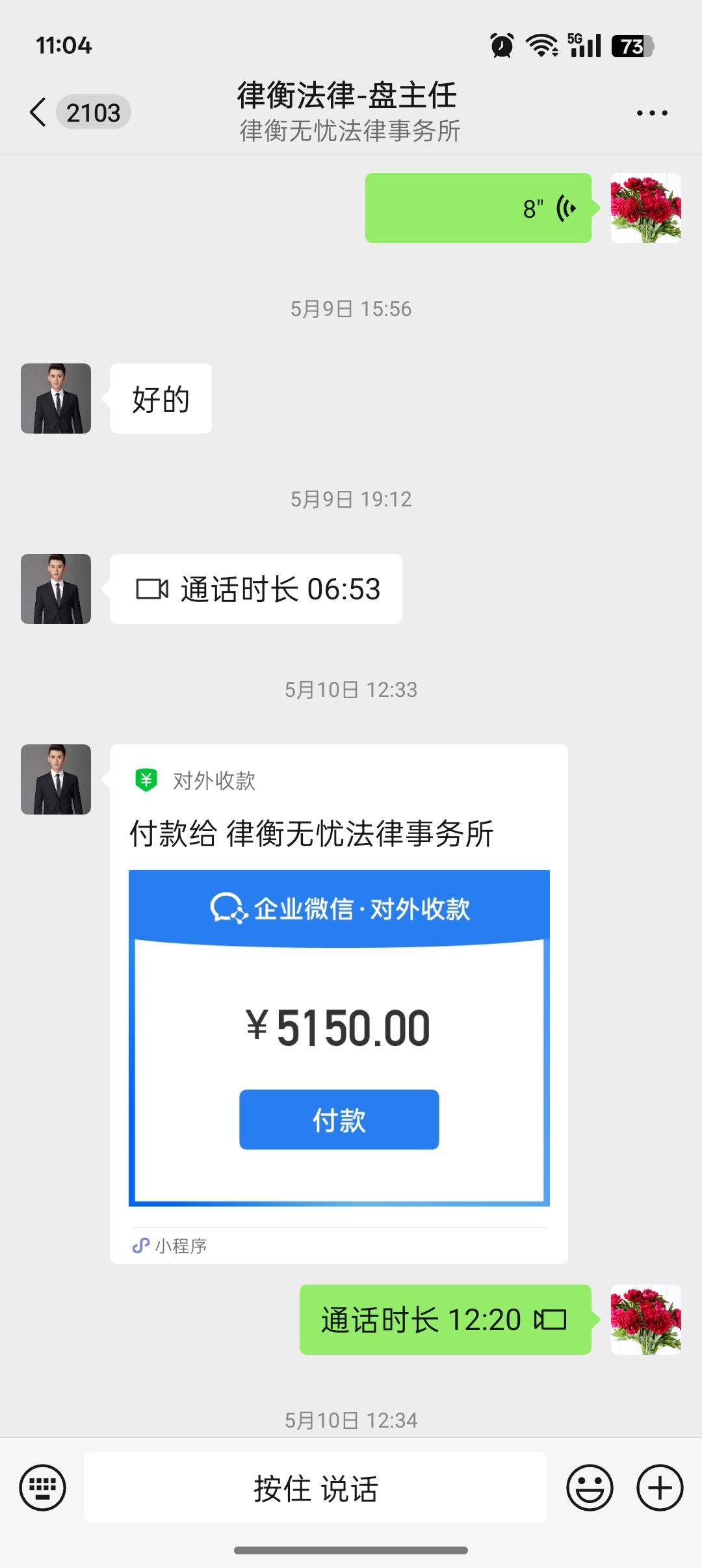Open my flower avatar beside the voice message
Viewport: 702px width, 1568px height.
645,208
